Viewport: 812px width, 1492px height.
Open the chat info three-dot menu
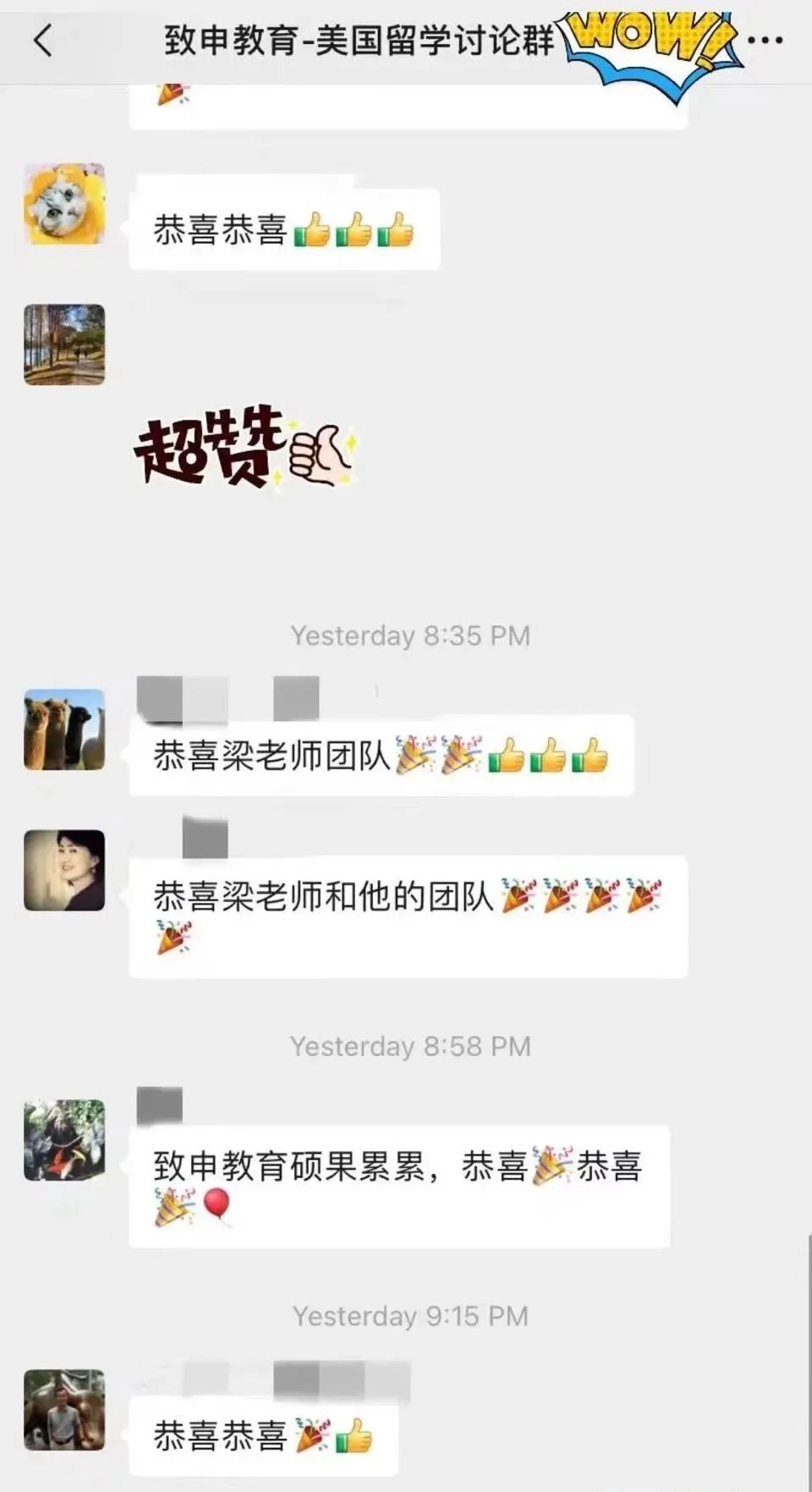pos(765,40)
